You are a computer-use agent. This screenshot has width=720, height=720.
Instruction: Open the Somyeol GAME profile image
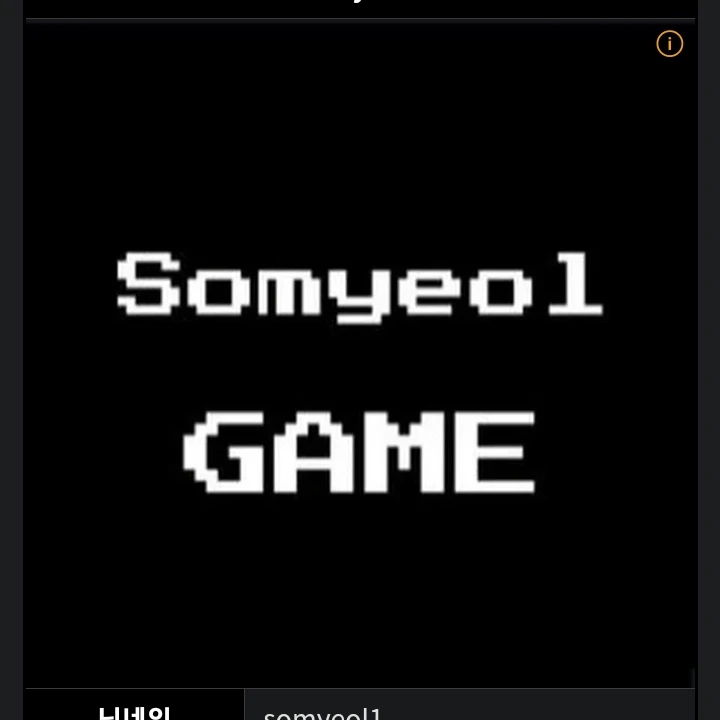point(360,370)
